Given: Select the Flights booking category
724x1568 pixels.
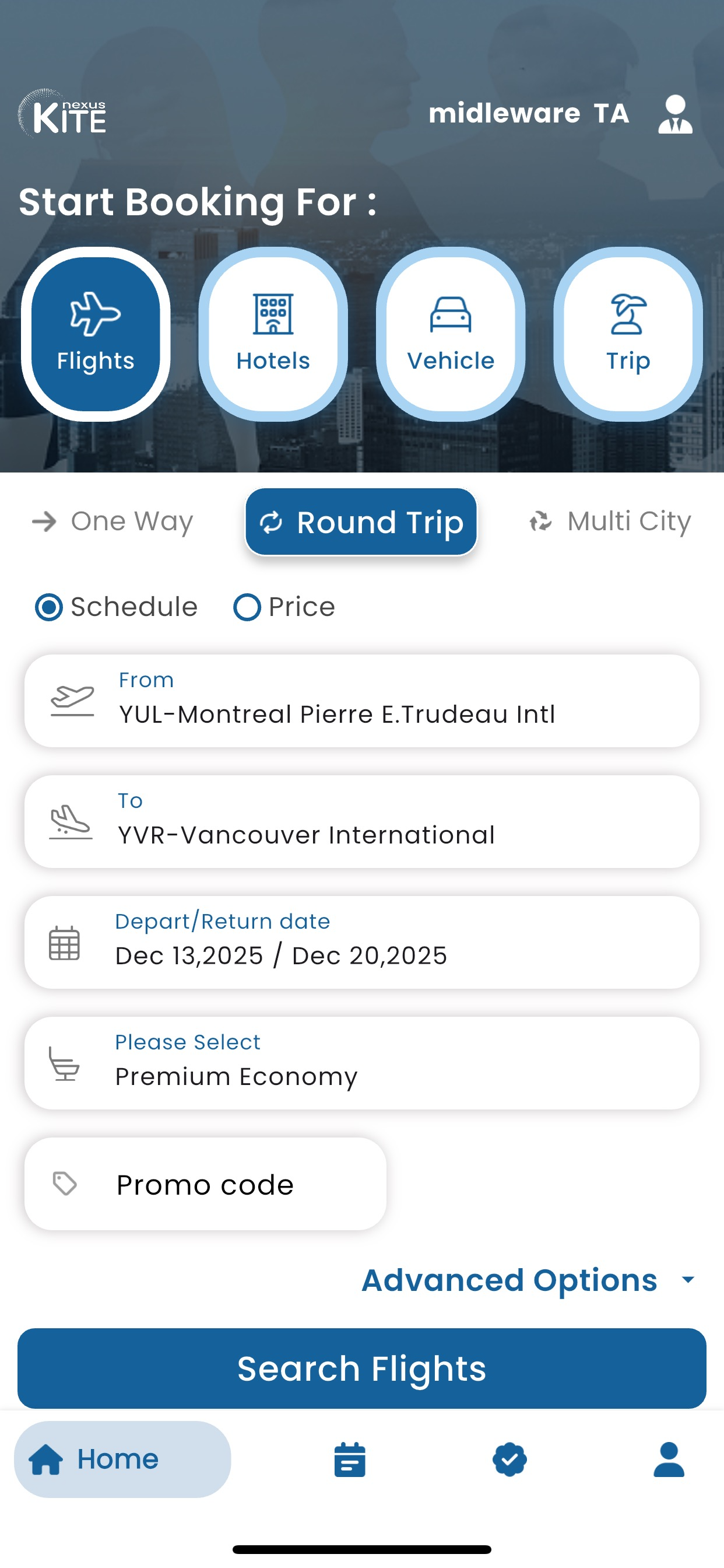Looking at the screenshot, I should pos(96,334).
